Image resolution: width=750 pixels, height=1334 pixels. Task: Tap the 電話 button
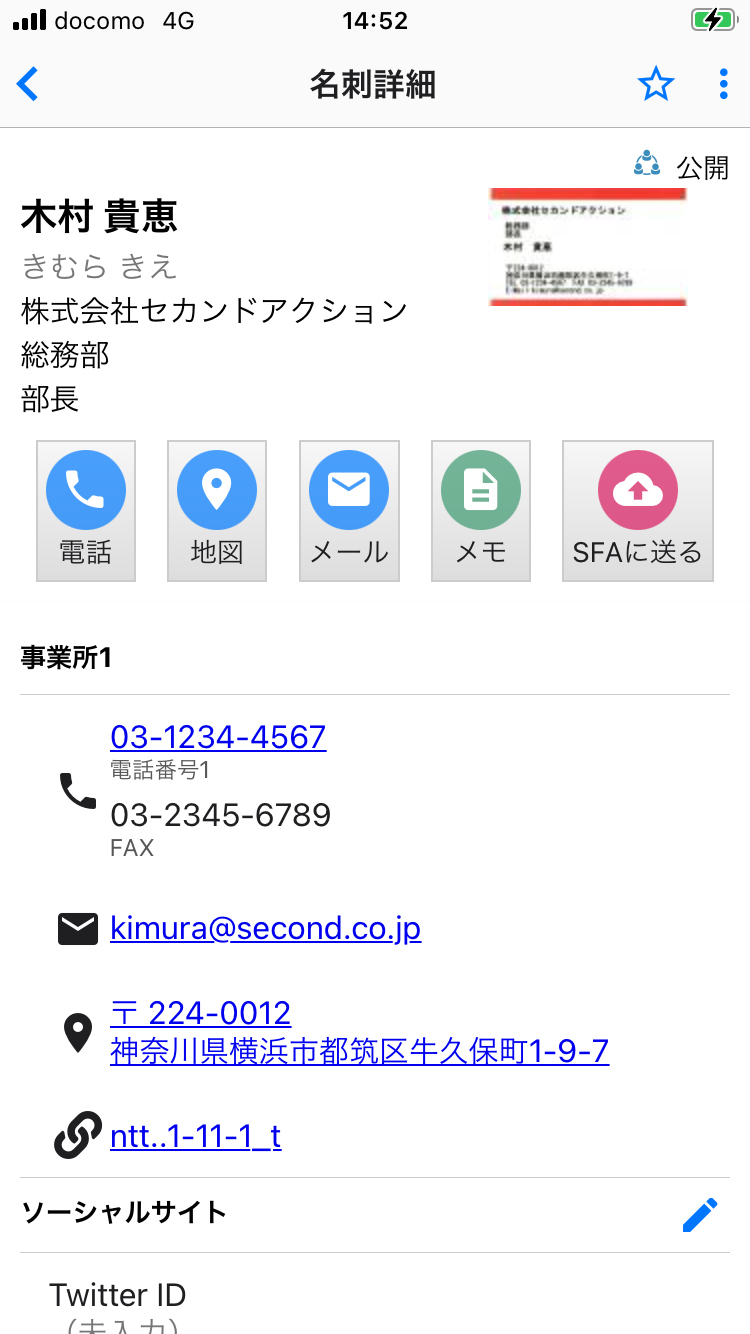(x=86, y=510)
